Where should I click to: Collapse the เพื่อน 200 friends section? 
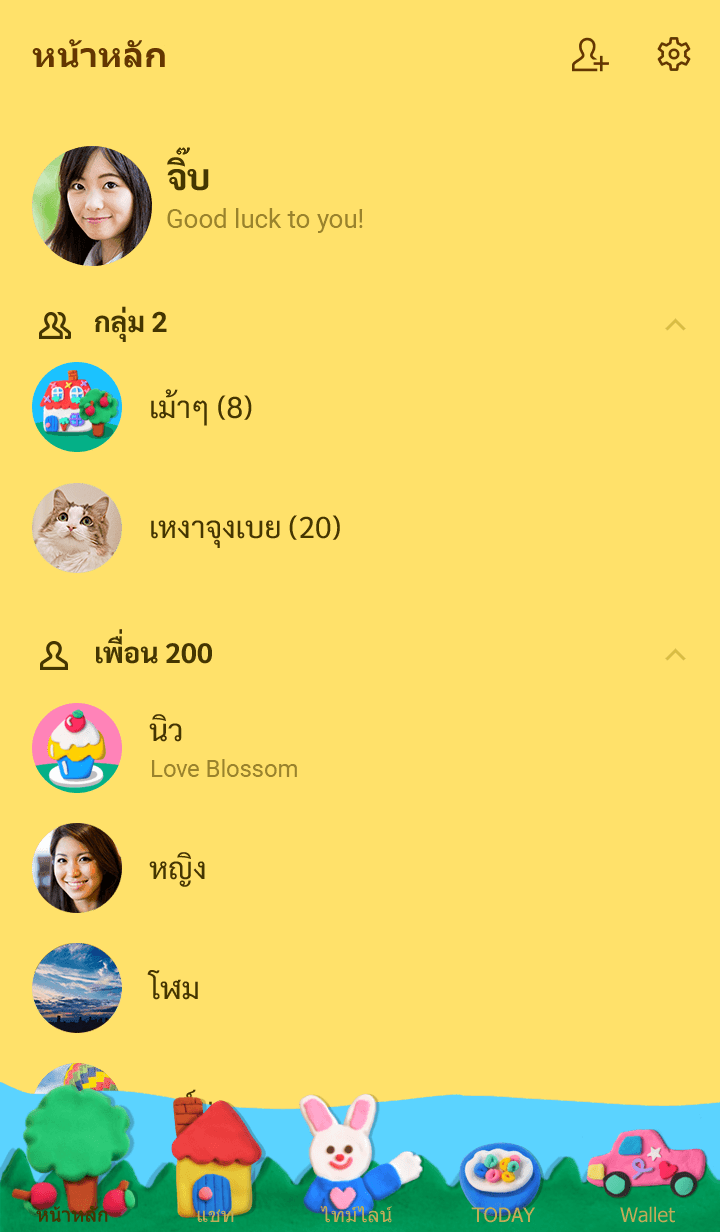tap(675, 654)
